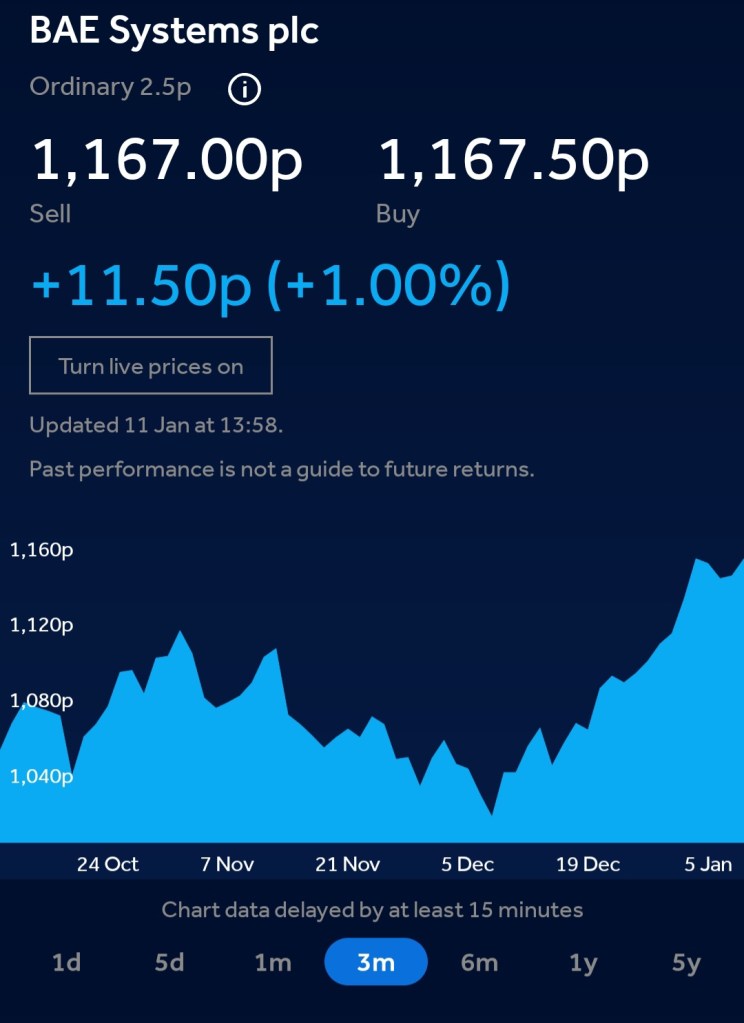Show the 1m chart period

[x=272, y=963]
